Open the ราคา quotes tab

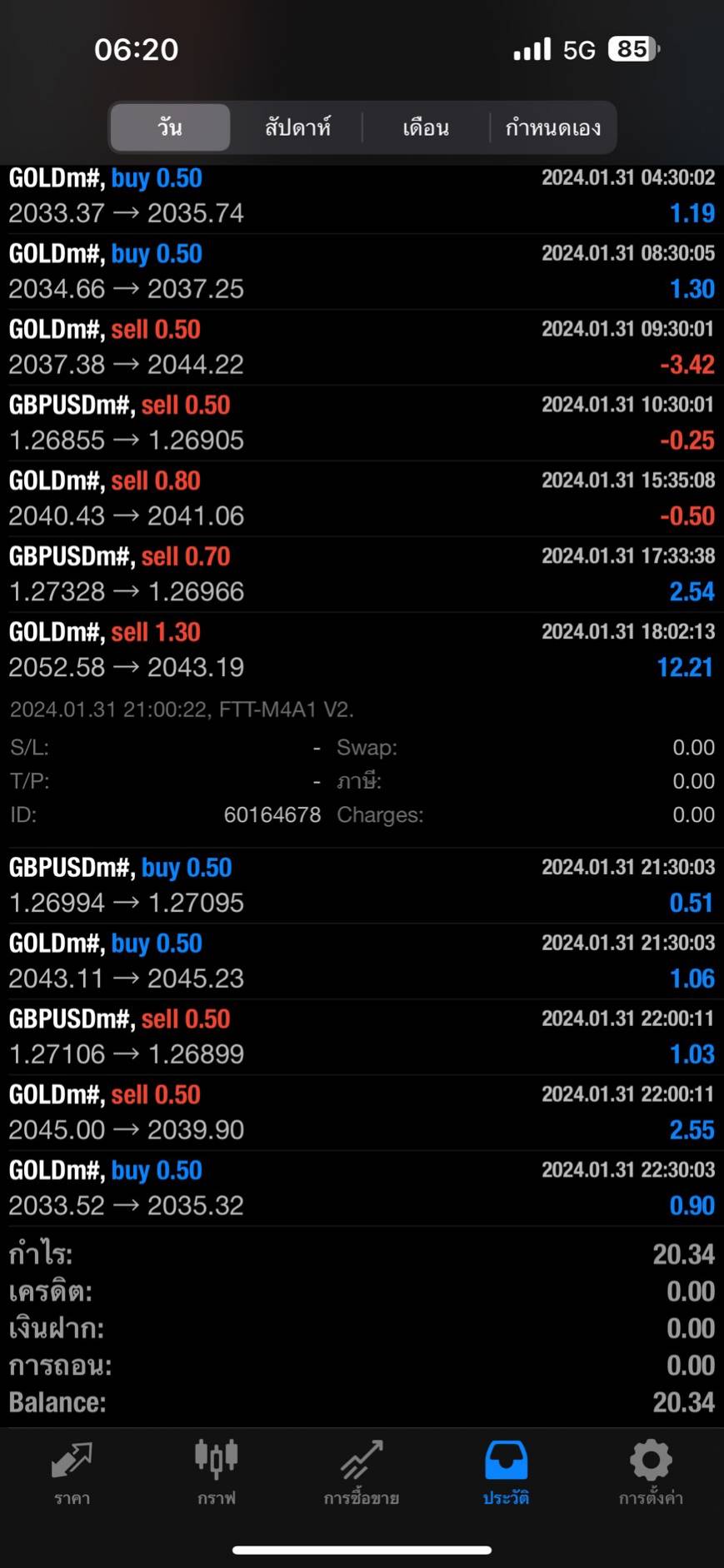72,1473
